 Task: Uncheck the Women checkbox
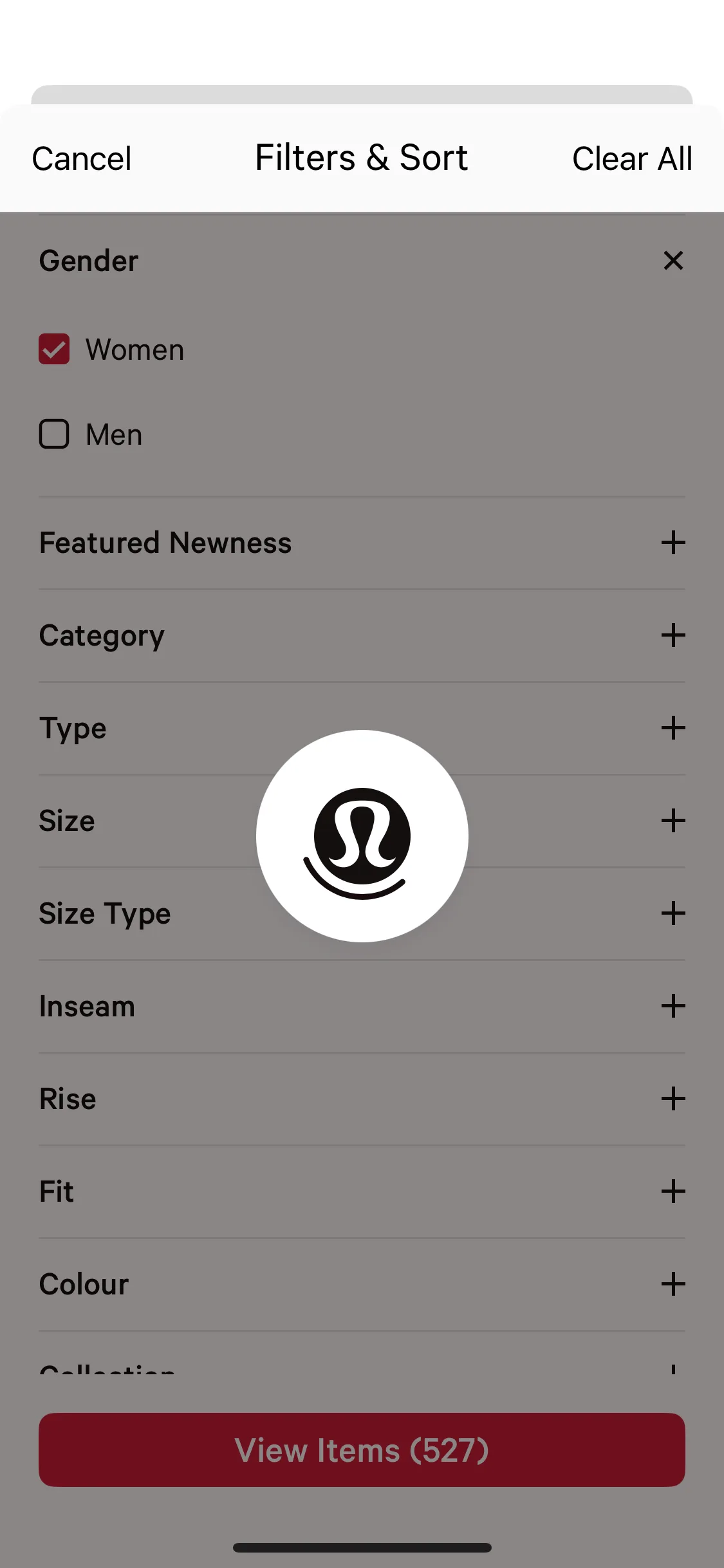[55, 350]
